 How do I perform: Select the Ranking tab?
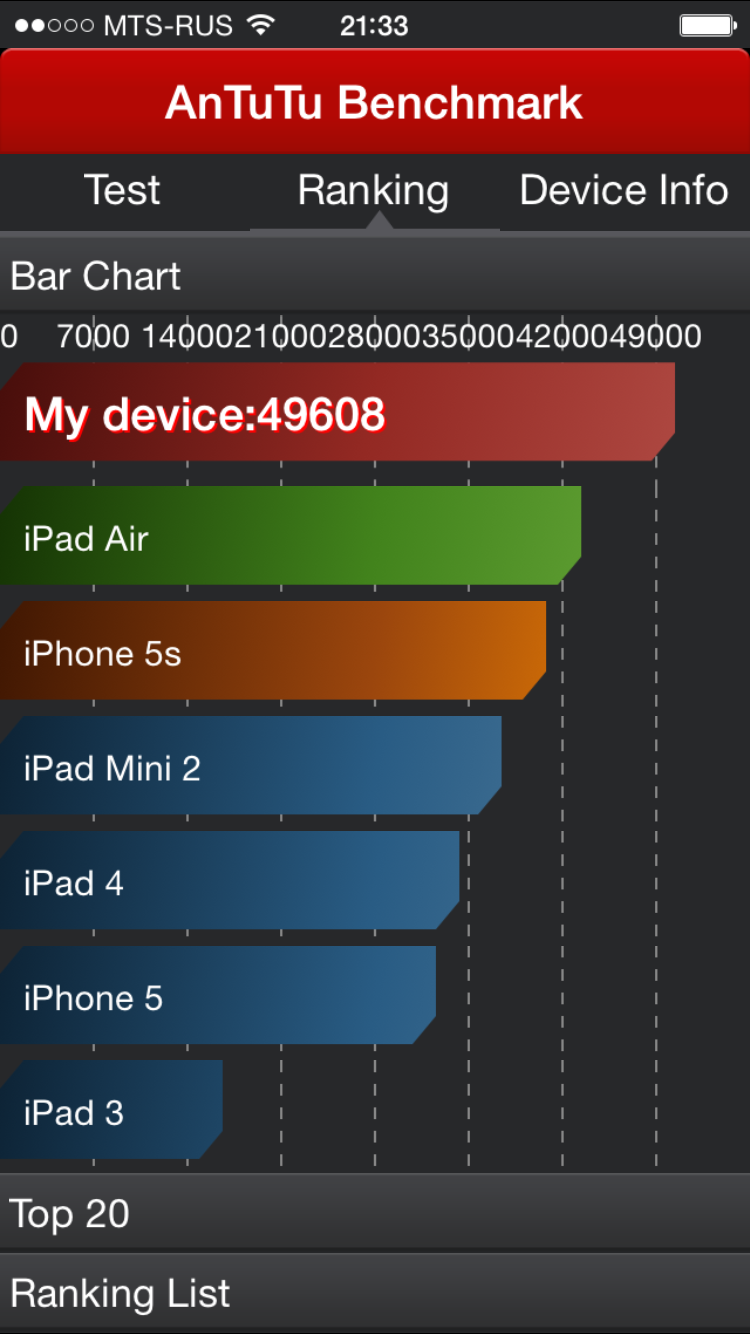tap(374, 191)
